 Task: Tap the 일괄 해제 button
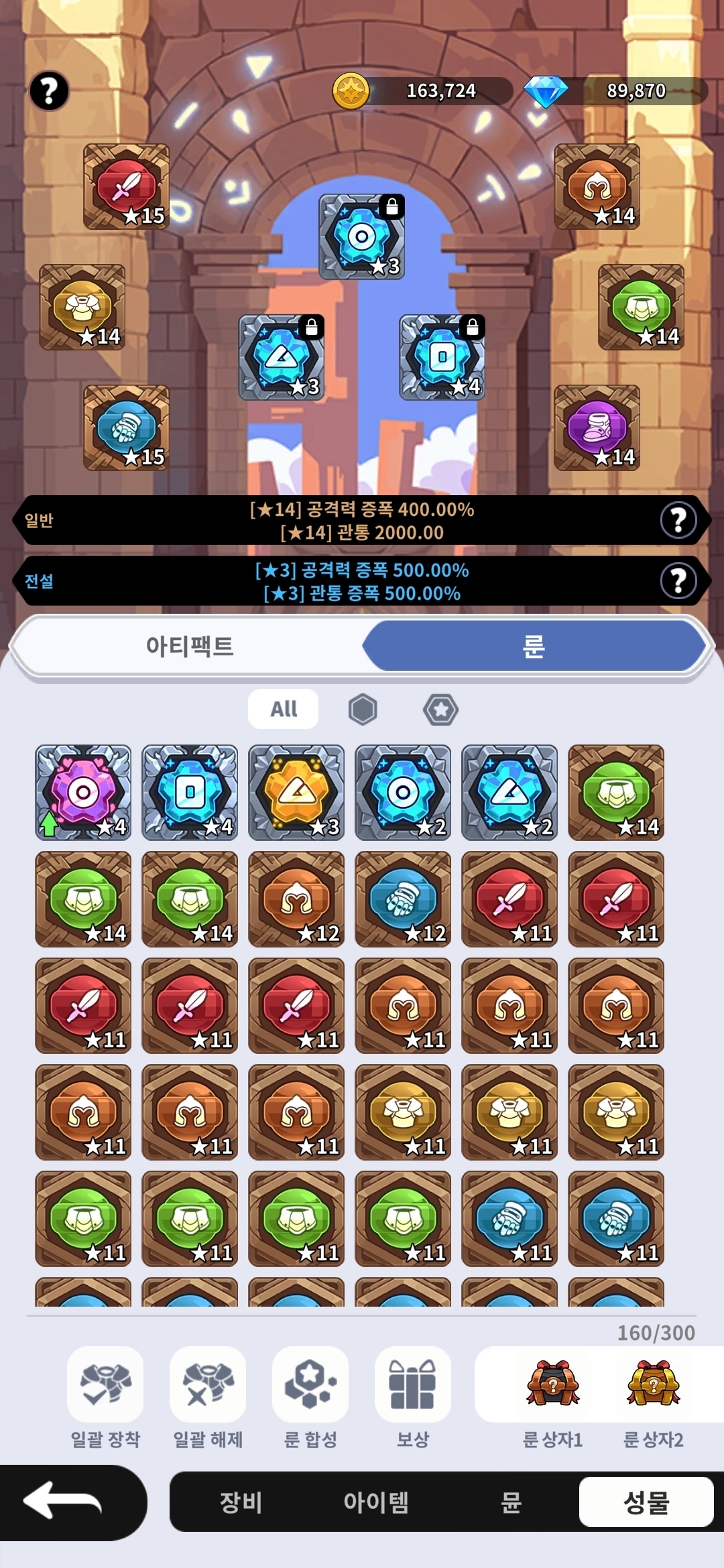pyautogui.click(x=208, y=1386)
